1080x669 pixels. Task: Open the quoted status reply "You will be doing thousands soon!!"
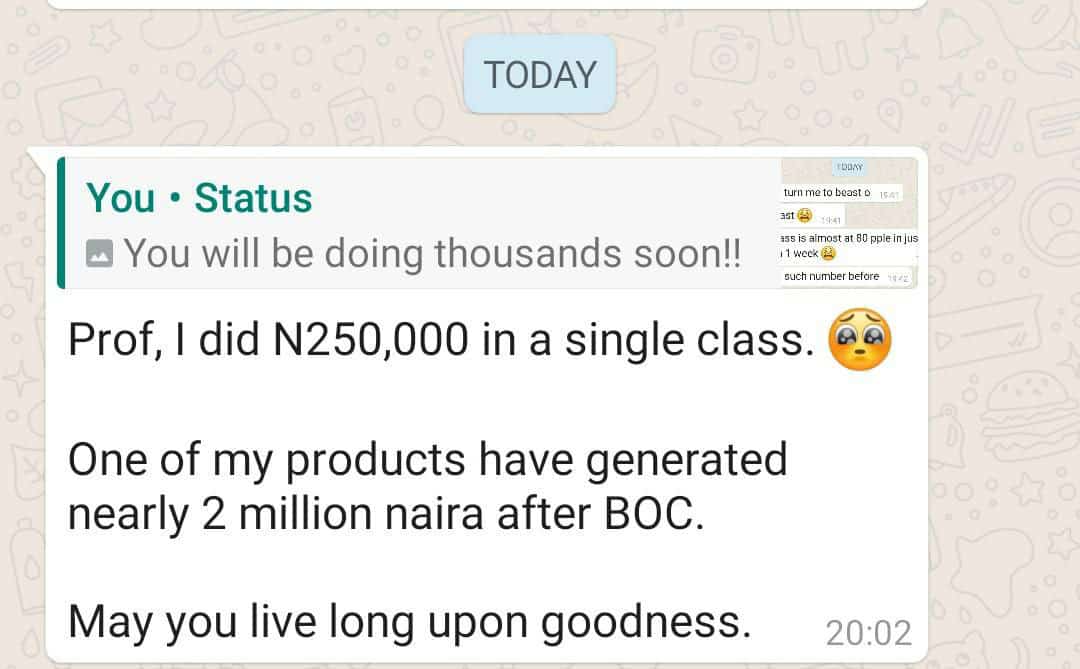(430, 225)
